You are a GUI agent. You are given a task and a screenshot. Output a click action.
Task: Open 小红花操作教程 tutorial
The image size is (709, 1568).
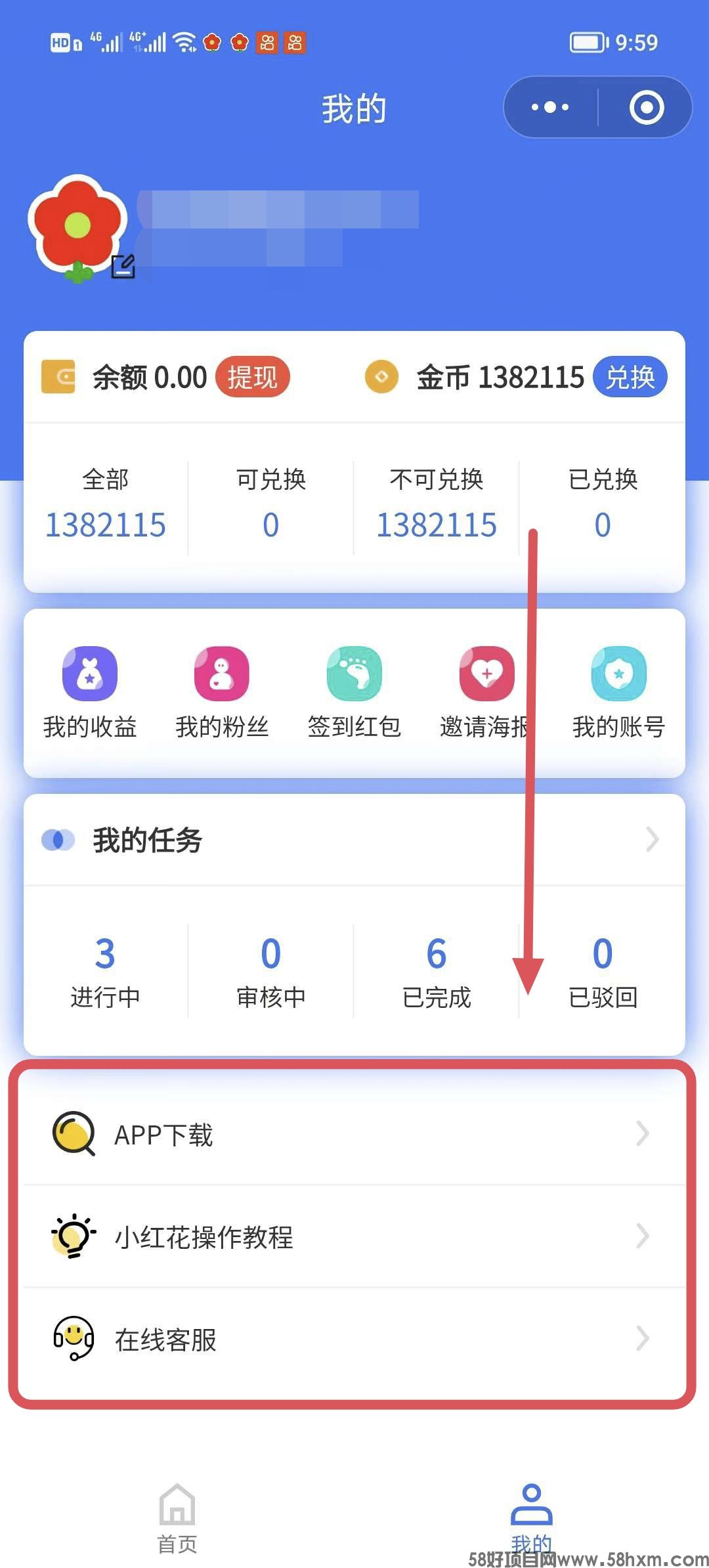[x=354, y=1236]
